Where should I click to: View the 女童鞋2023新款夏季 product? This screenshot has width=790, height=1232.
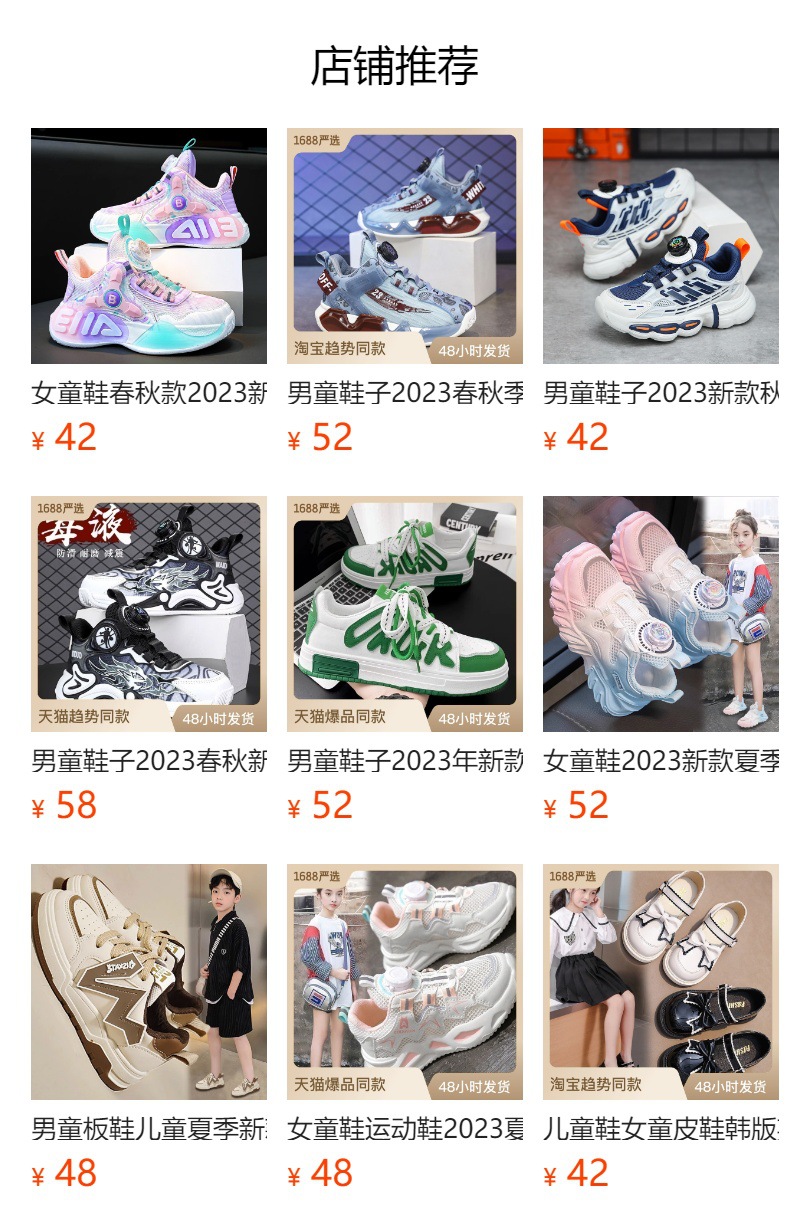click(661, 660)
